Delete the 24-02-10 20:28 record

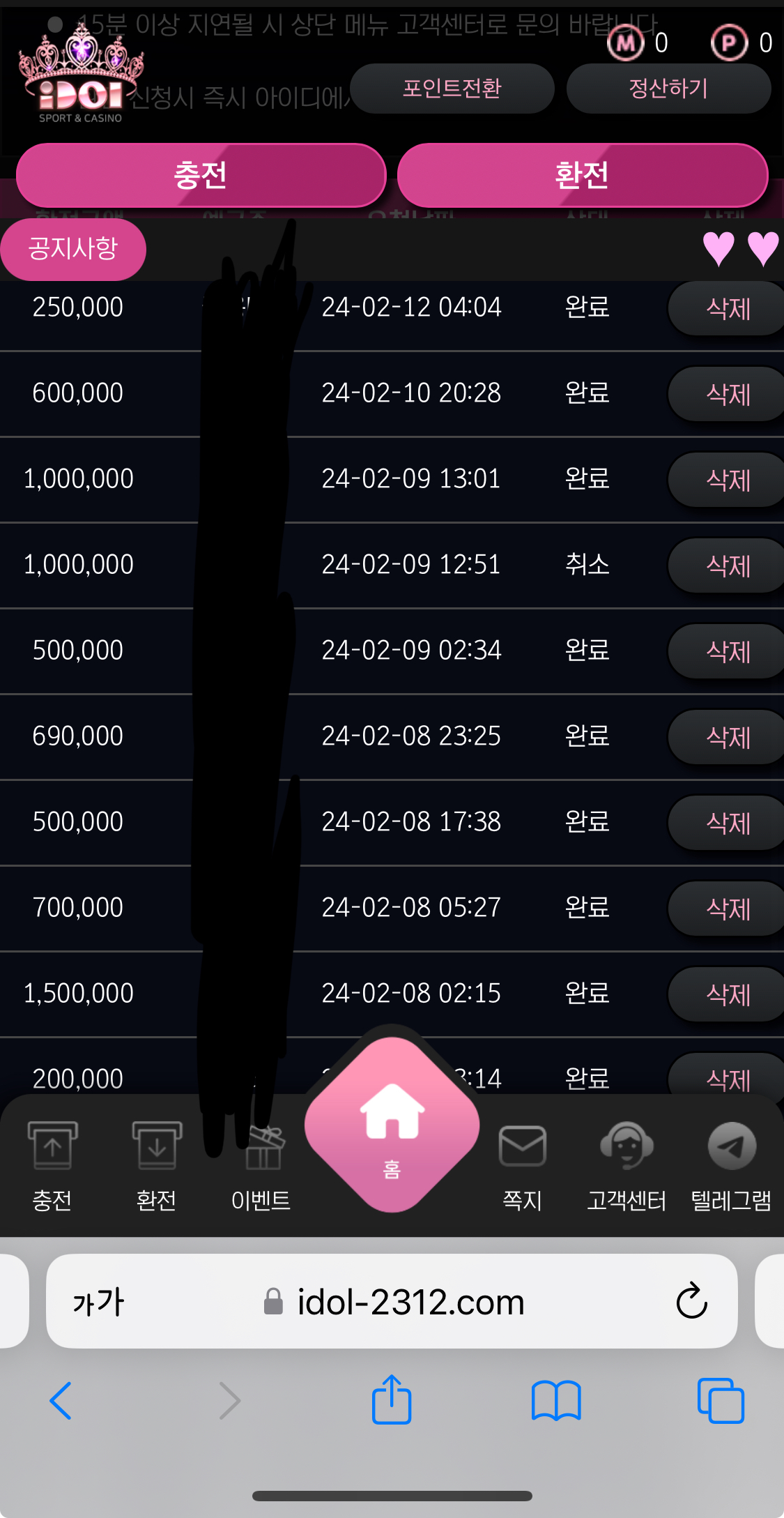728,394
